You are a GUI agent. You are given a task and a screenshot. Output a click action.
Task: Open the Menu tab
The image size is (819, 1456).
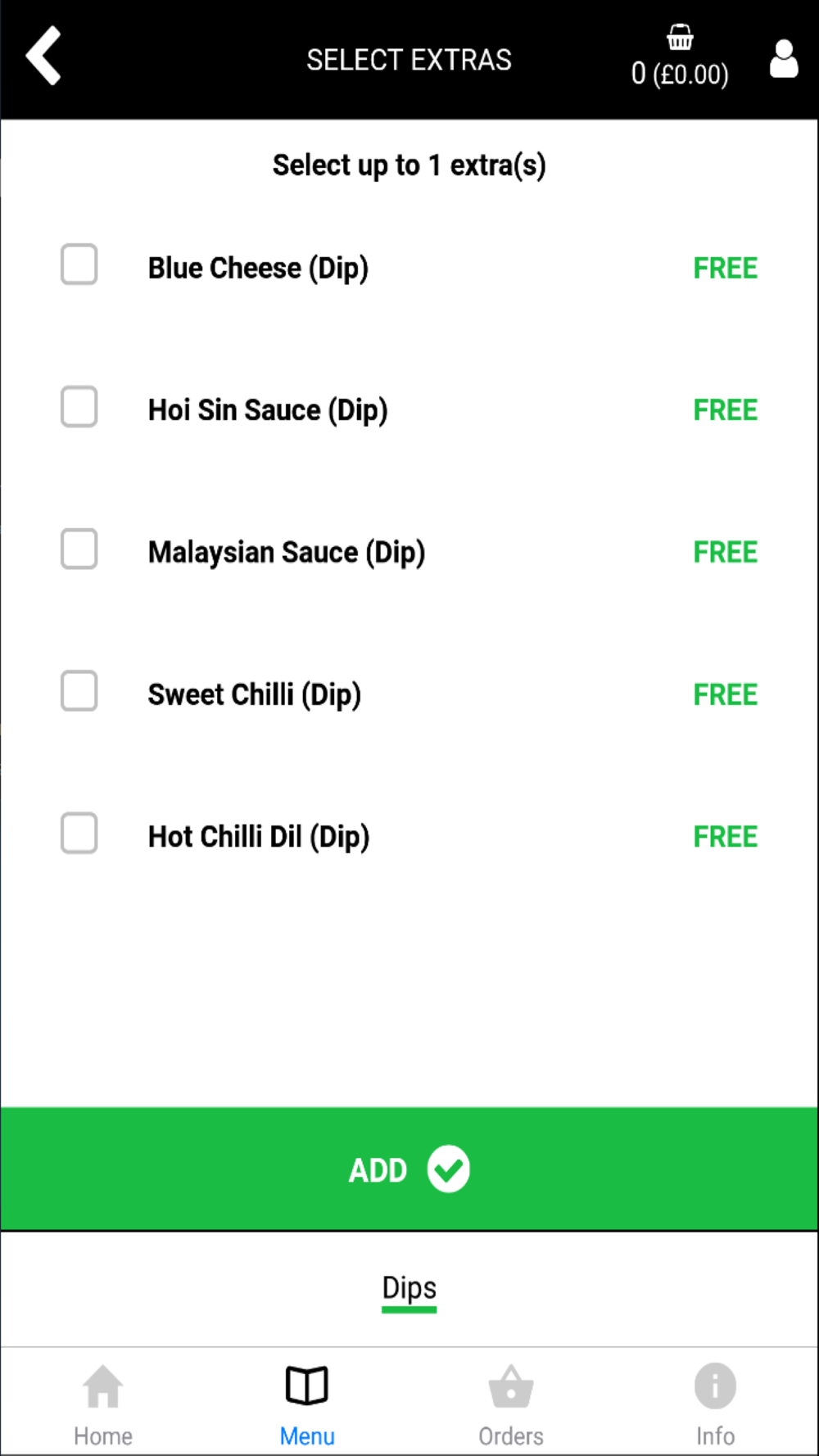pyautogui.click(x=307, y=1403)
